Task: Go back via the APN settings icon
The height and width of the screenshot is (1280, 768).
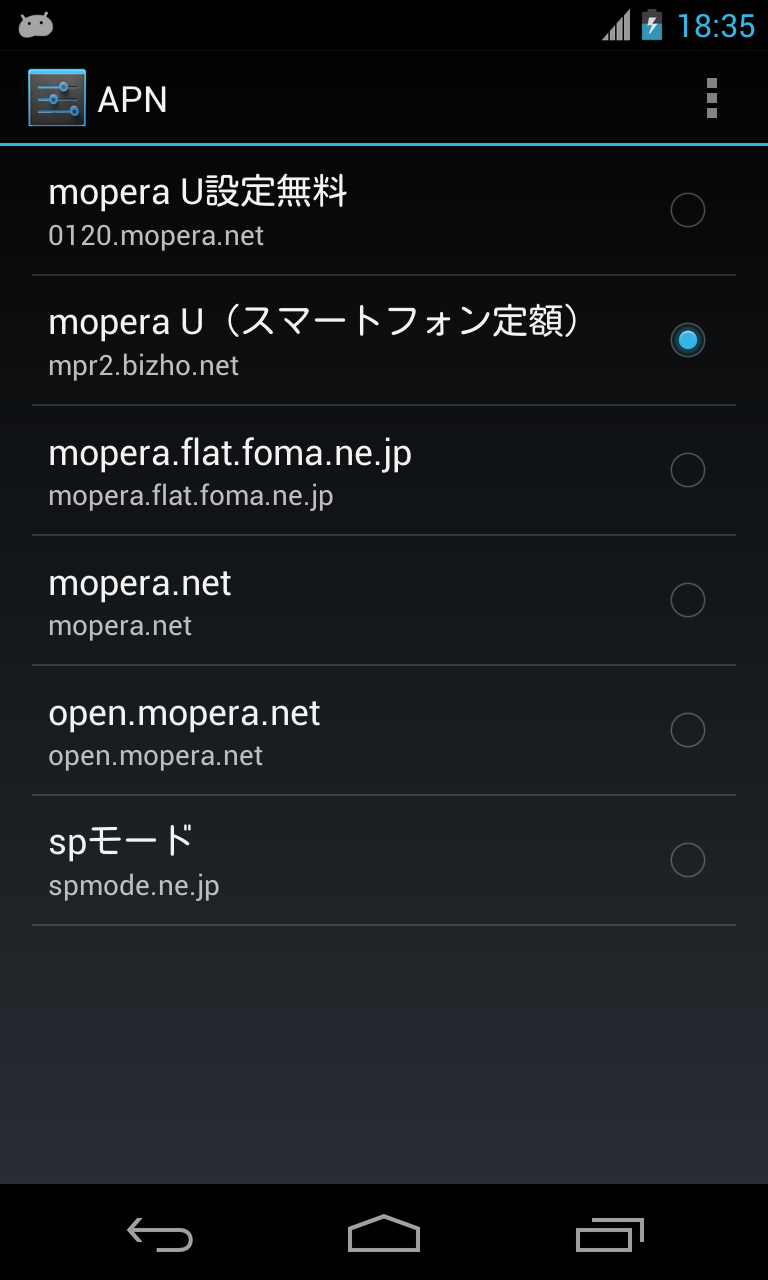Action: pyautogui.click(x=57, y=98)
